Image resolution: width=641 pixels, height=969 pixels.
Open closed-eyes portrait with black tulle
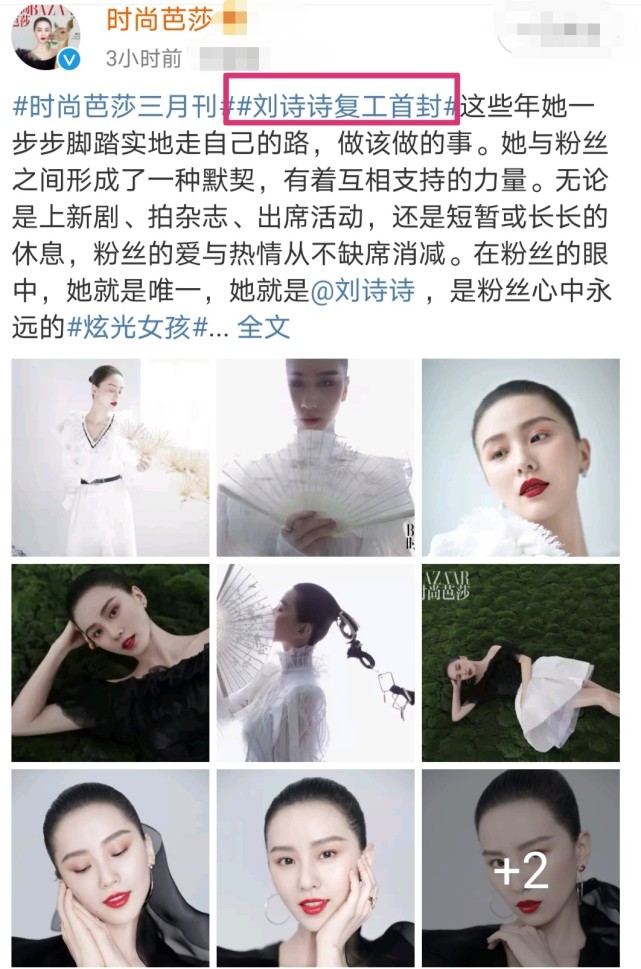(x=110, y=866)
